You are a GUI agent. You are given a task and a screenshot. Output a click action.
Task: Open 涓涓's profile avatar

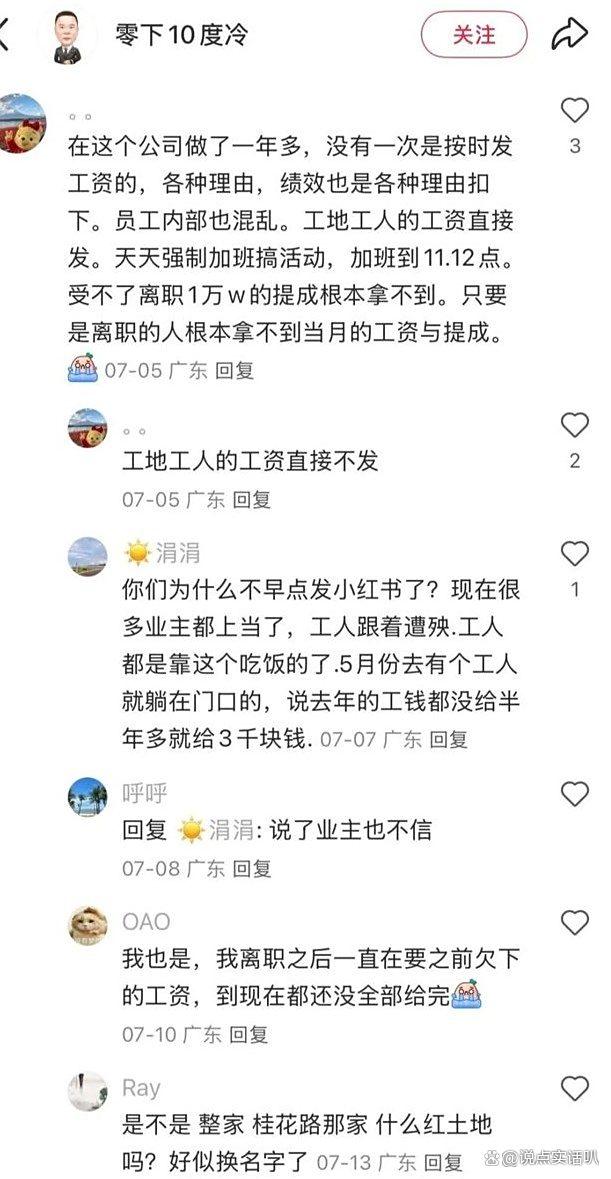(x=87, y=557)
